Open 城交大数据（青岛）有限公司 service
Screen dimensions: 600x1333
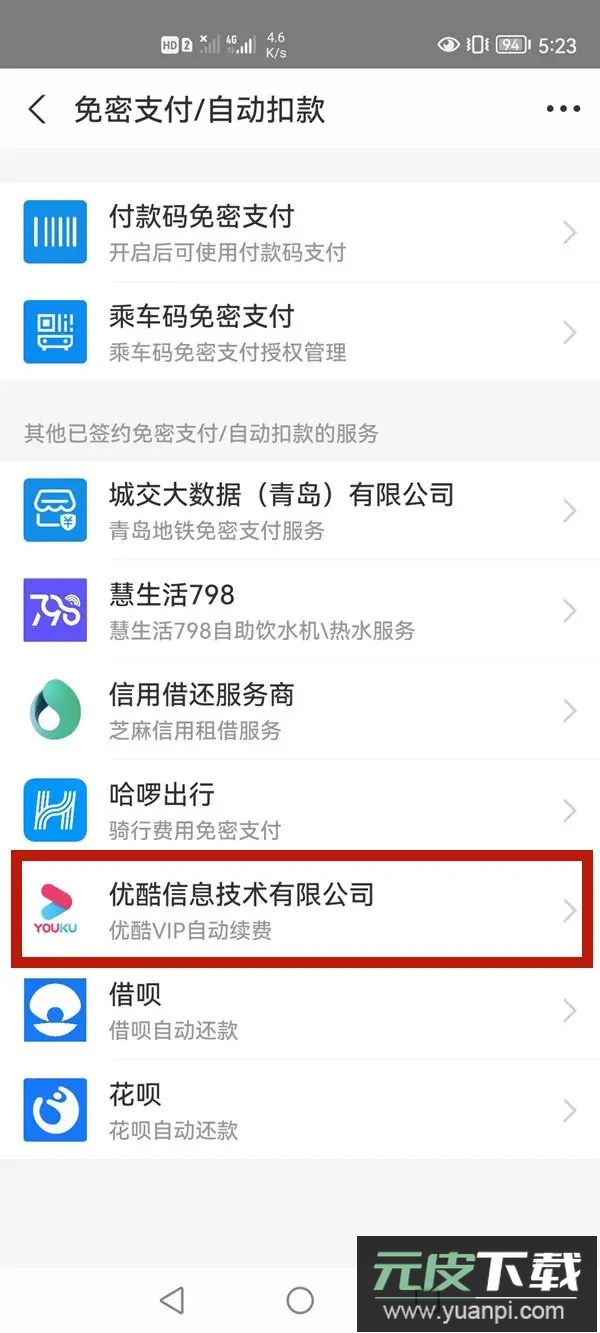click(x=300, y=510)
